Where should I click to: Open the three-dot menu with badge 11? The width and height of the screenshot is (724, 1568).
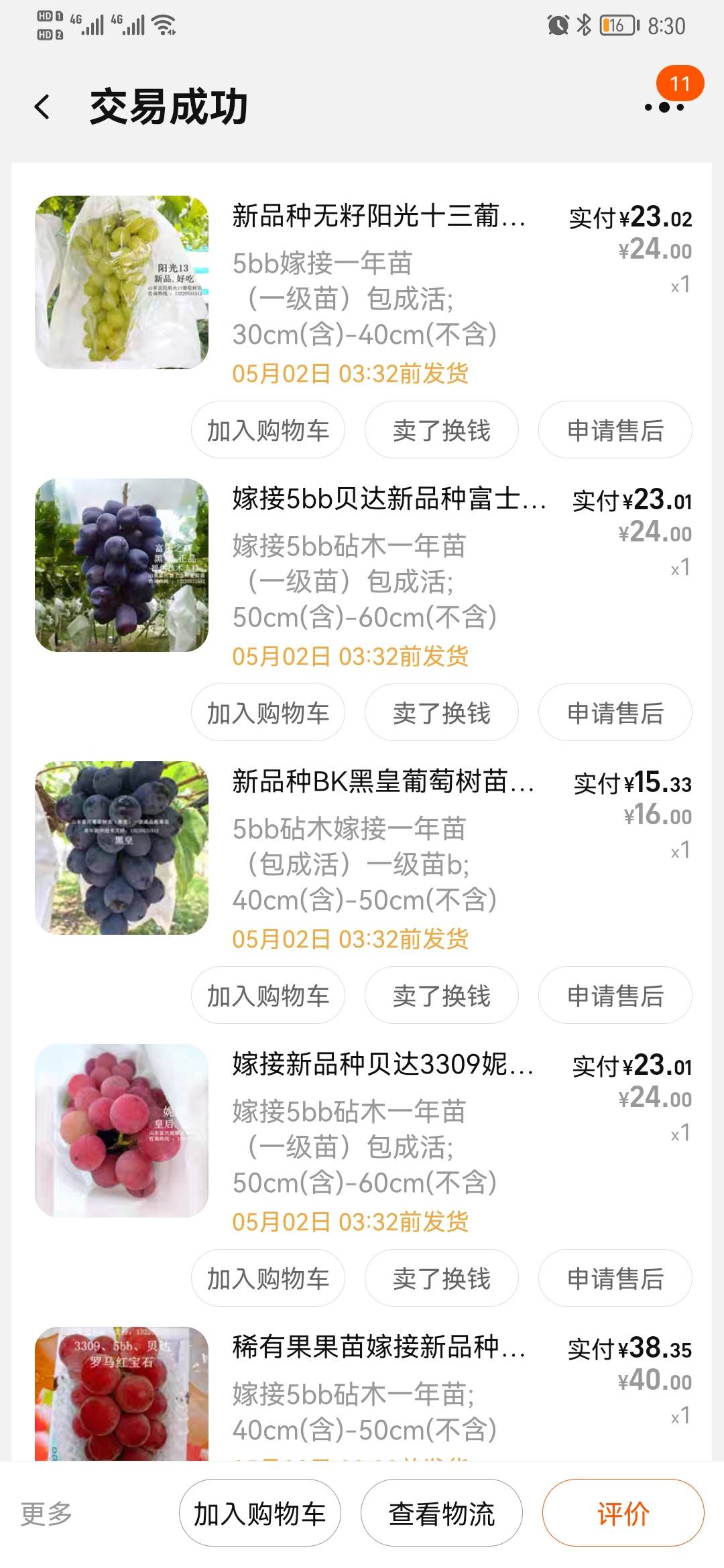[x=664, y=107]
